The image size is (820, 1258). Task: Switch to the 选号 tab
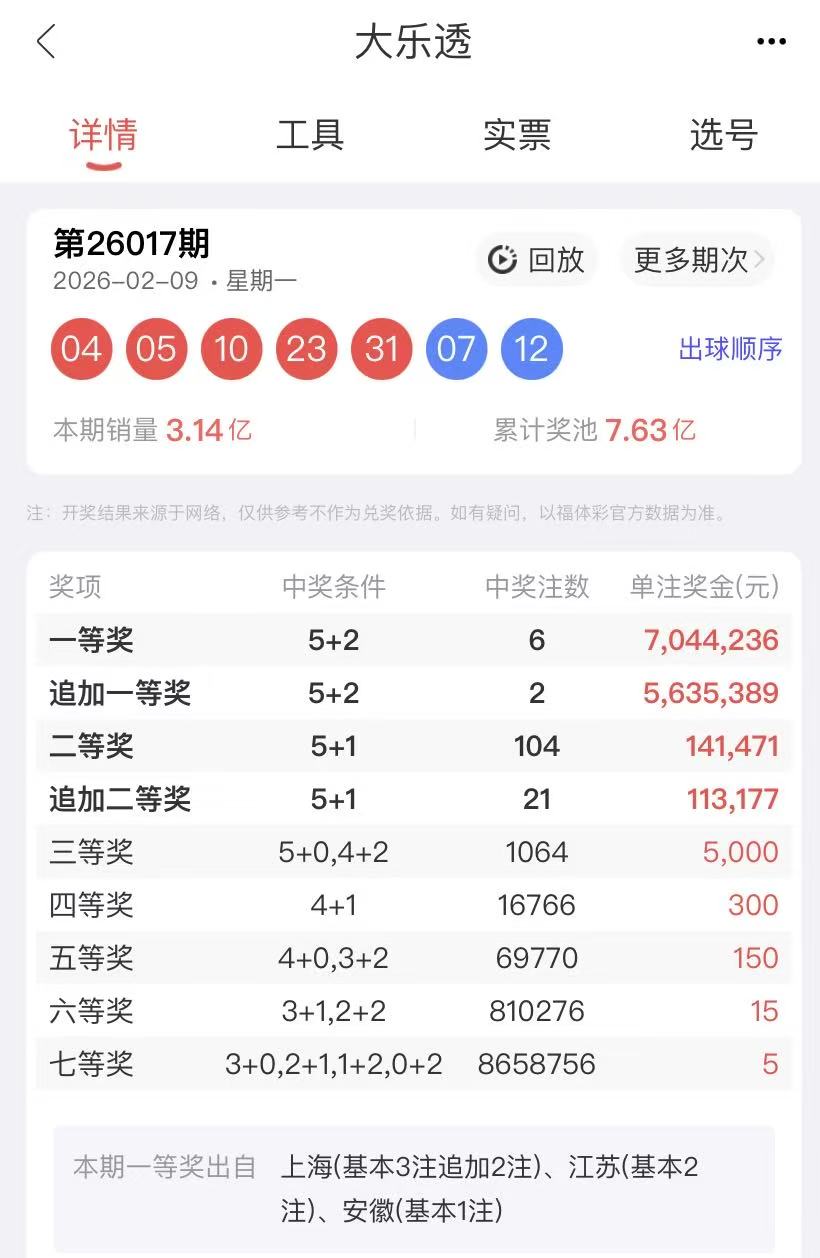(723, 135)
